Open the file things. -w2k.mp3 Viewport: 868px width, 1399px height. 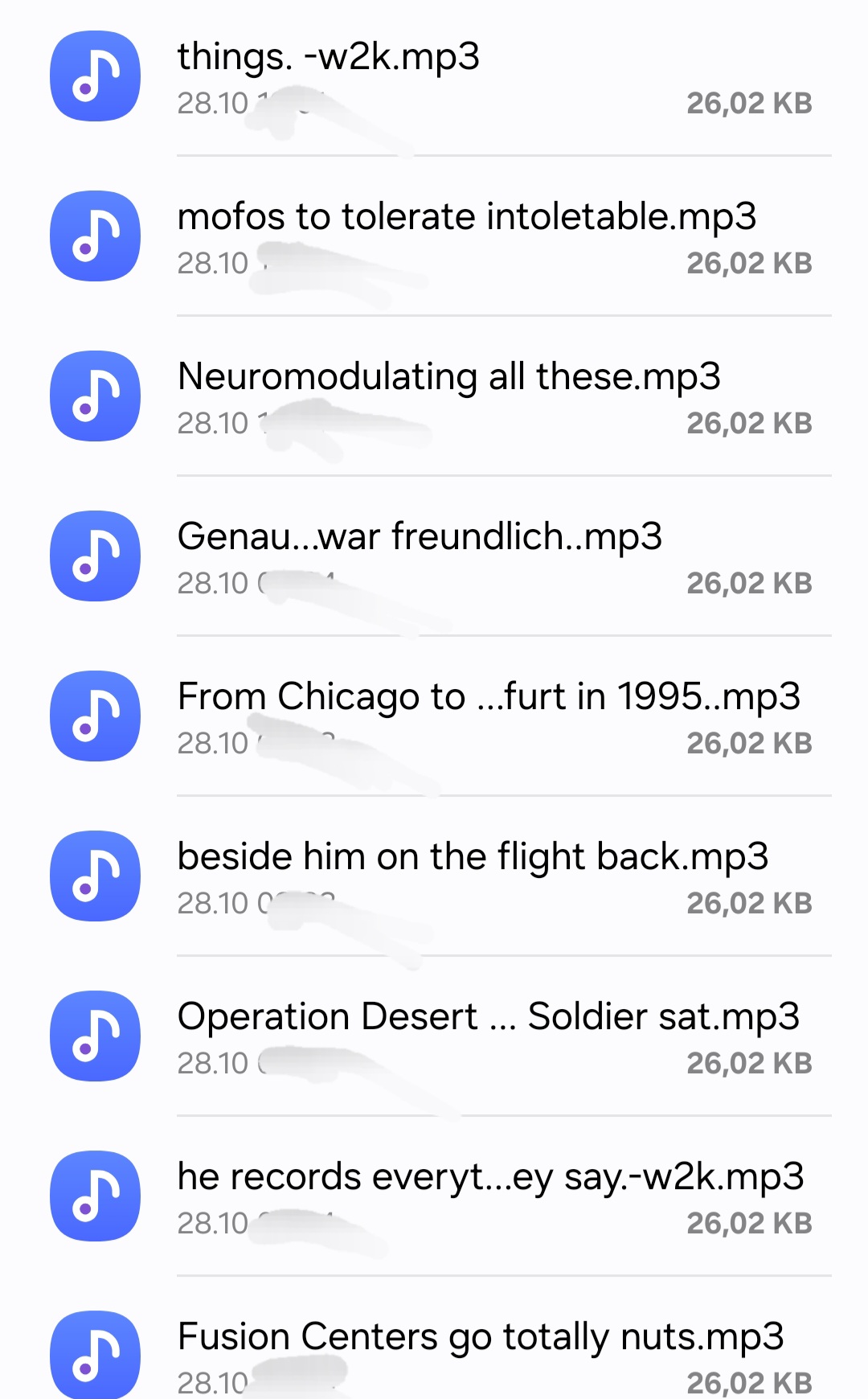[328, 58]
